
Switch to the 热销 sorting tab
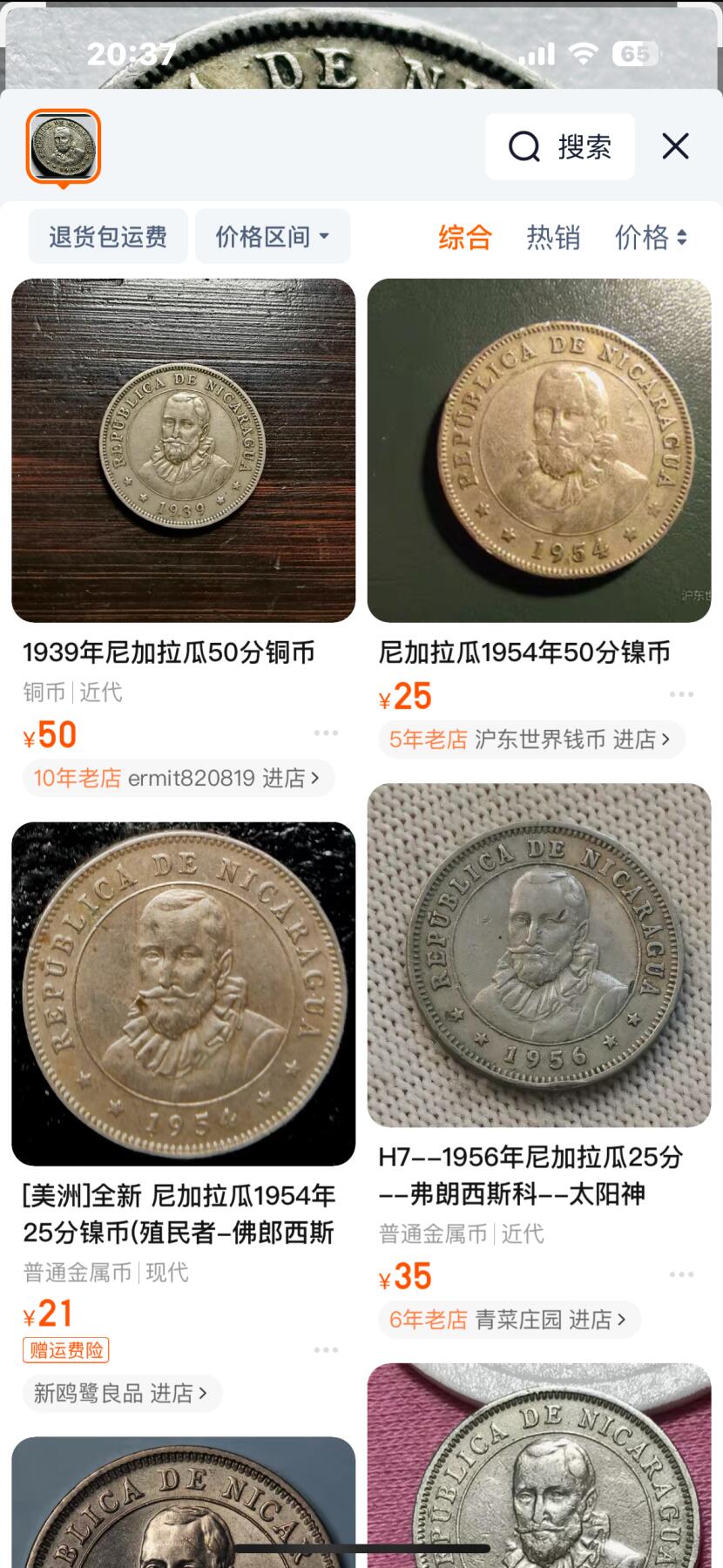(553, 237)
